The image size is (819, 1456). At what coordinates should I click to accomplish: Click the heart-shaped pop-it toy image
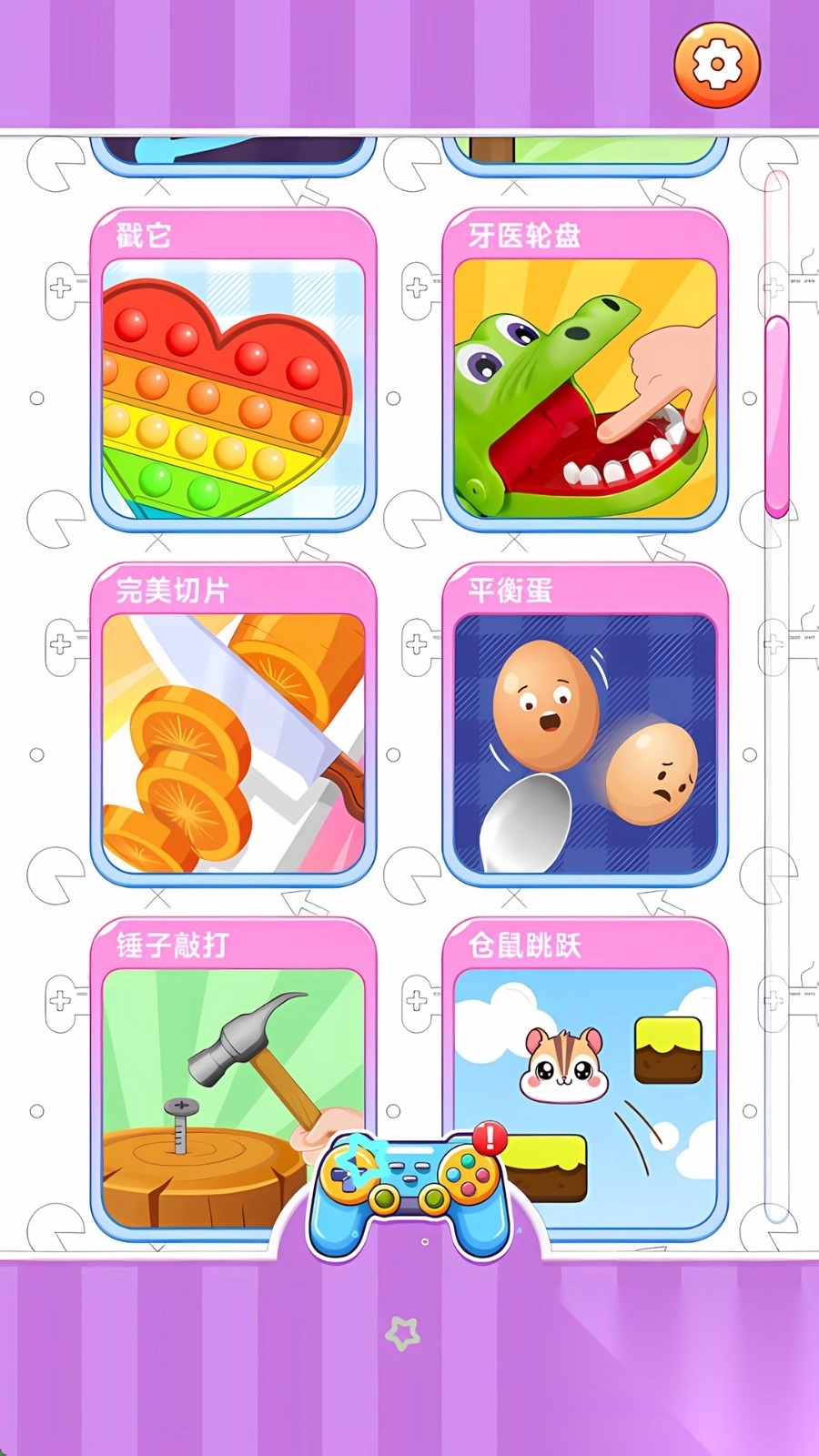click(218, 391)
